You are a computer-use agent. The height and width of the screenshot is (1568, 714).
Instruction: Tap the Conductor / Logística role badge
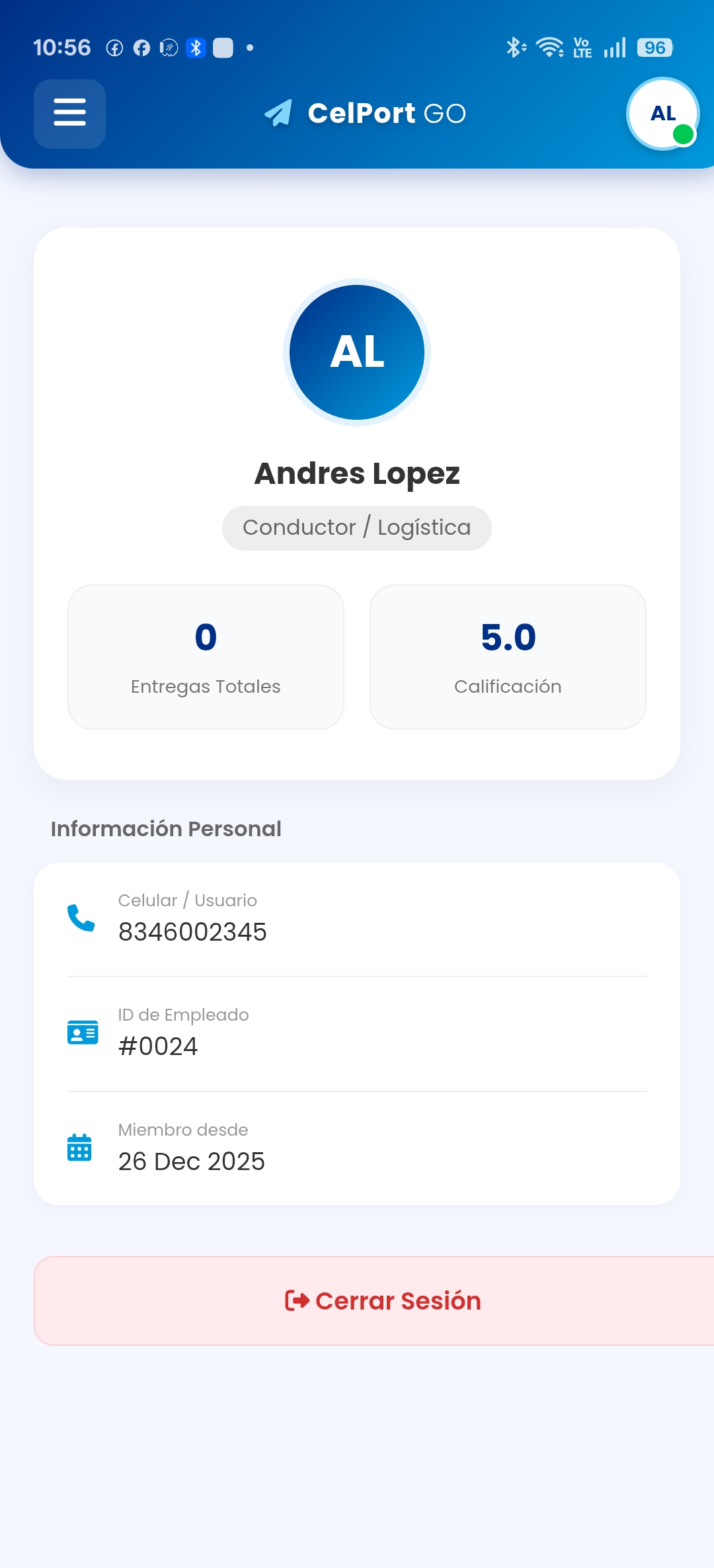357,527
